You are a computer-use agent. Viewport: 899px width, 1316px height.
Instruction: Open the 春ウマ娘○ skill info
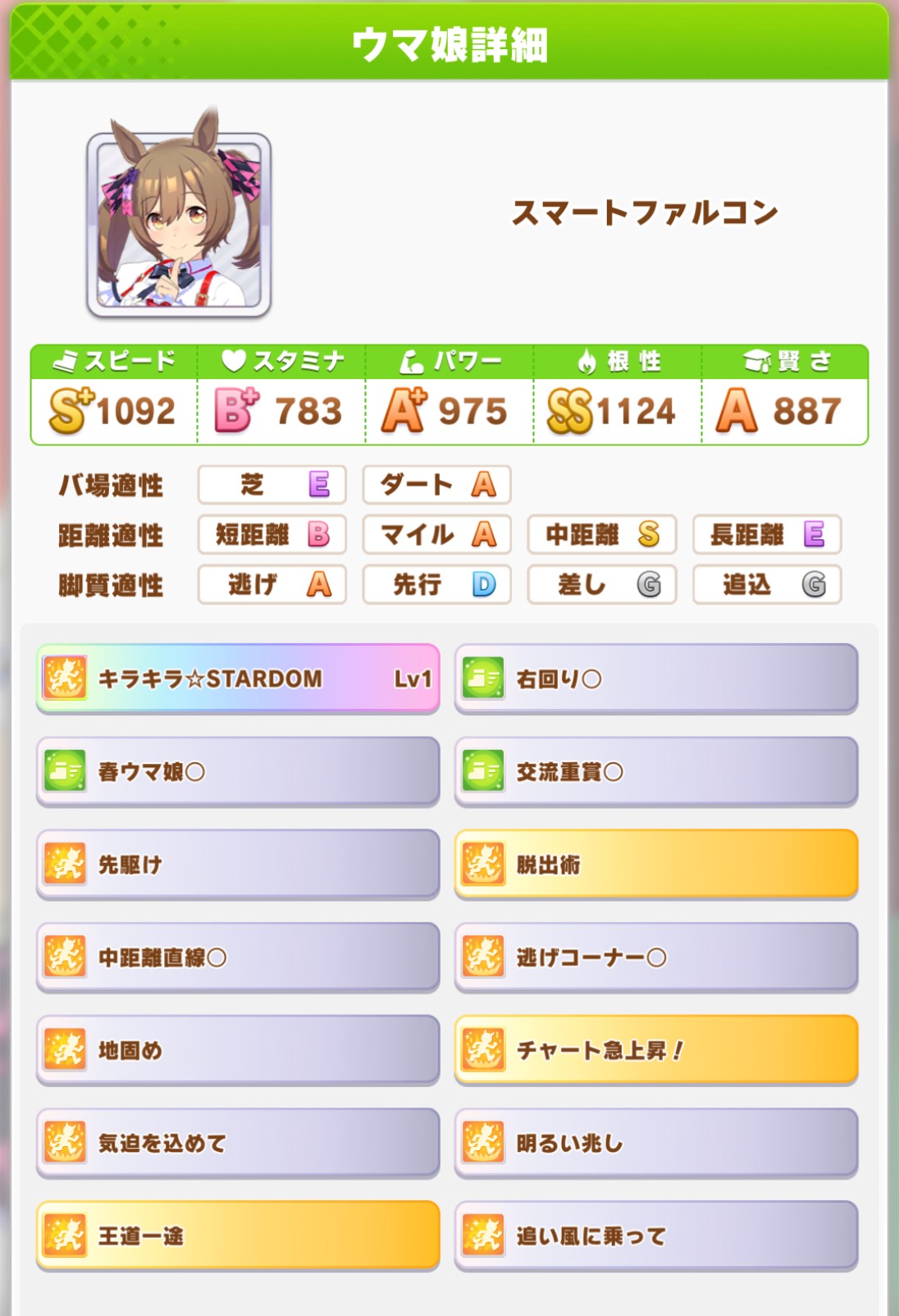[238, 771]
